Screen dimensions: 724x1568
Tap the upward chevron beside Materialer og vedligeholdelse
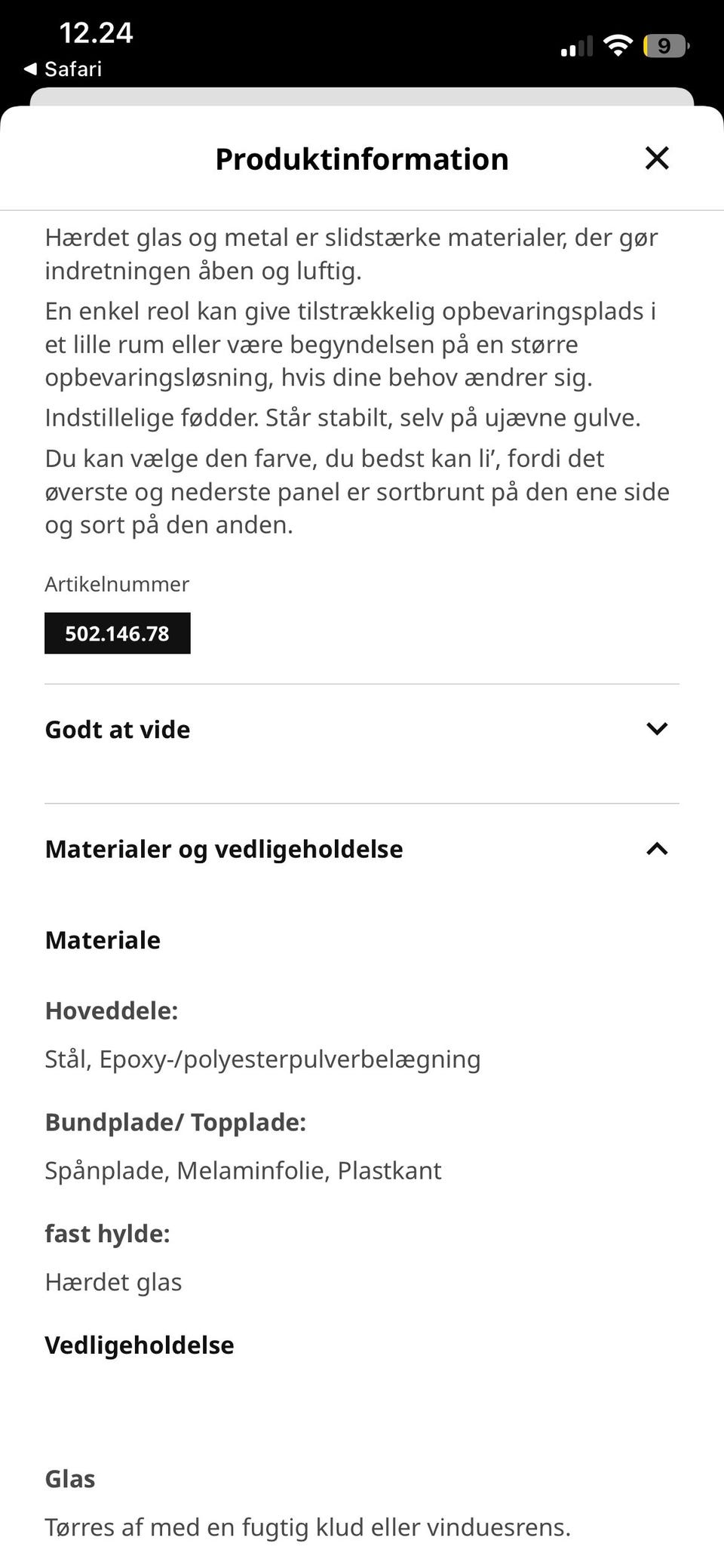pos(658,849)
